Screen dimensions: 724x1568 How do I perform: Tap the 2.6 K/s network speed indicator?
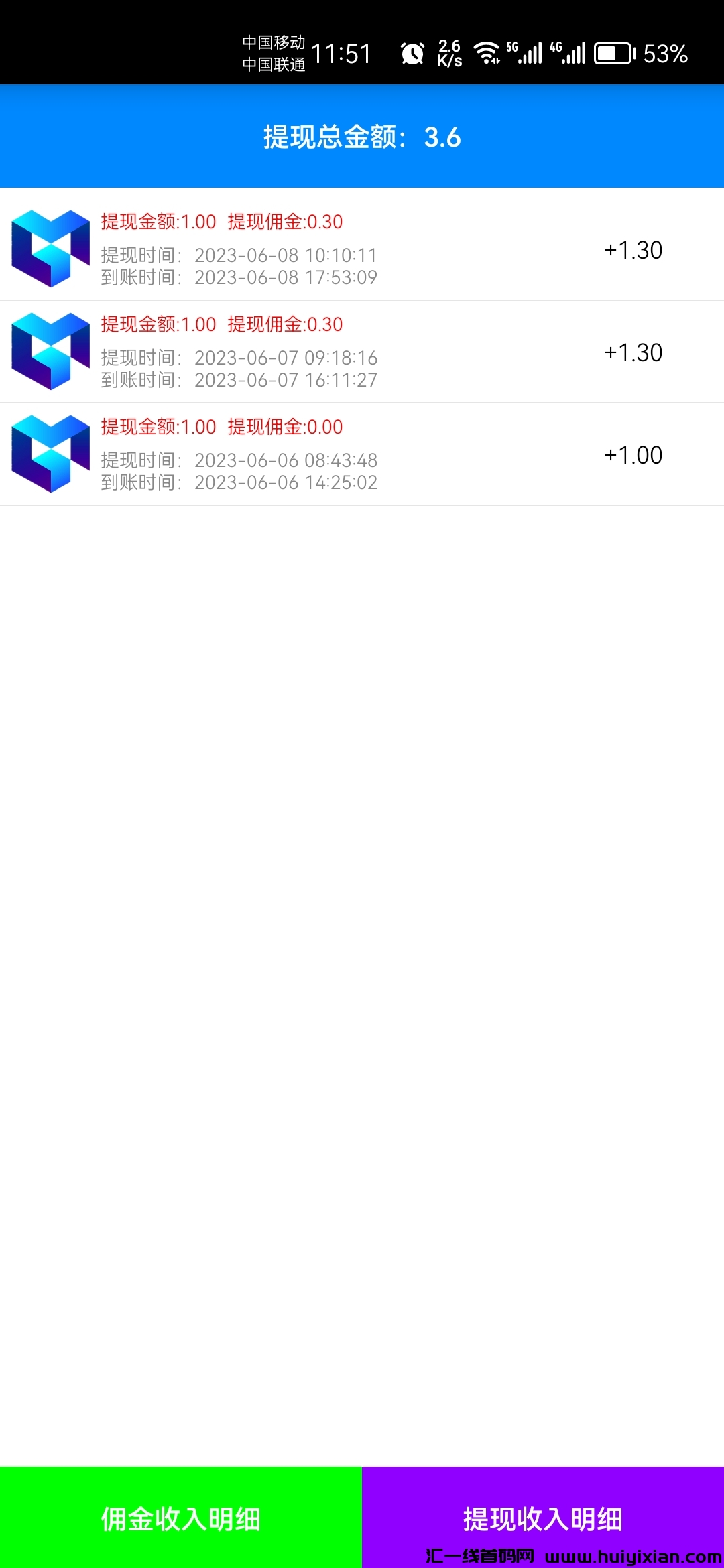click(x=449, y=52)
